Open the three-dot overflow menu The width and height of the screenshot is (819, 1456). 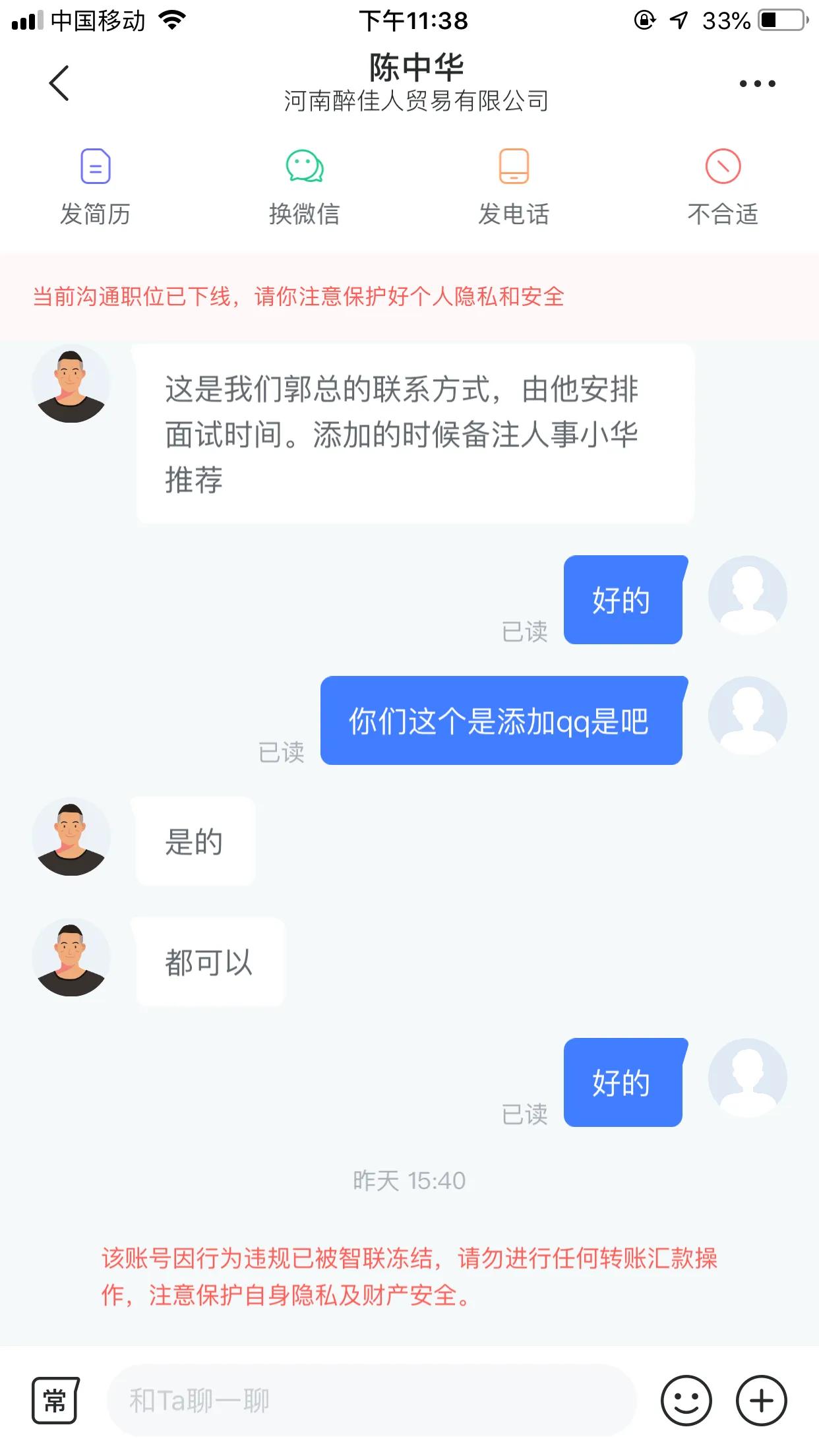click(x=754, y=84)
